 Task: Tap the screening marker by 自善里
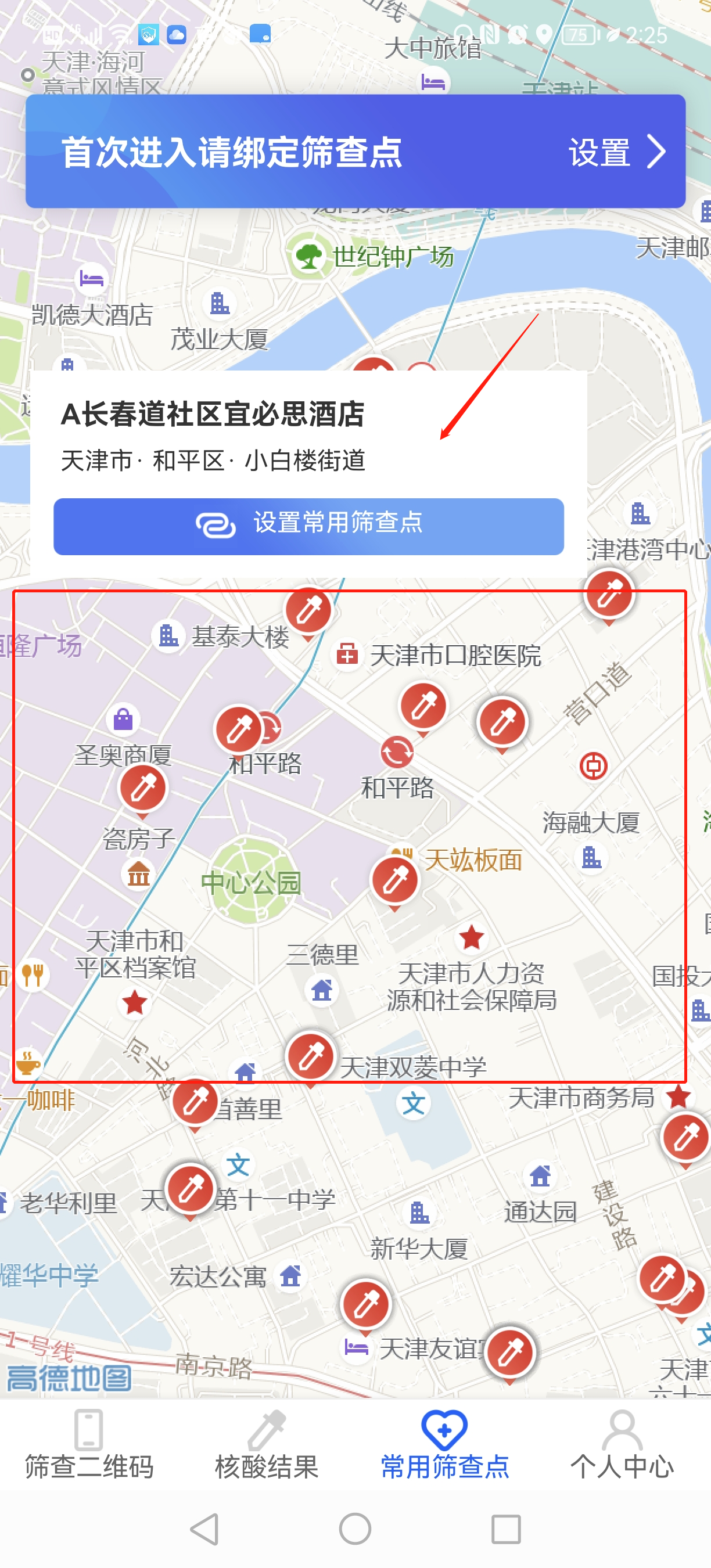point(195,1101)
